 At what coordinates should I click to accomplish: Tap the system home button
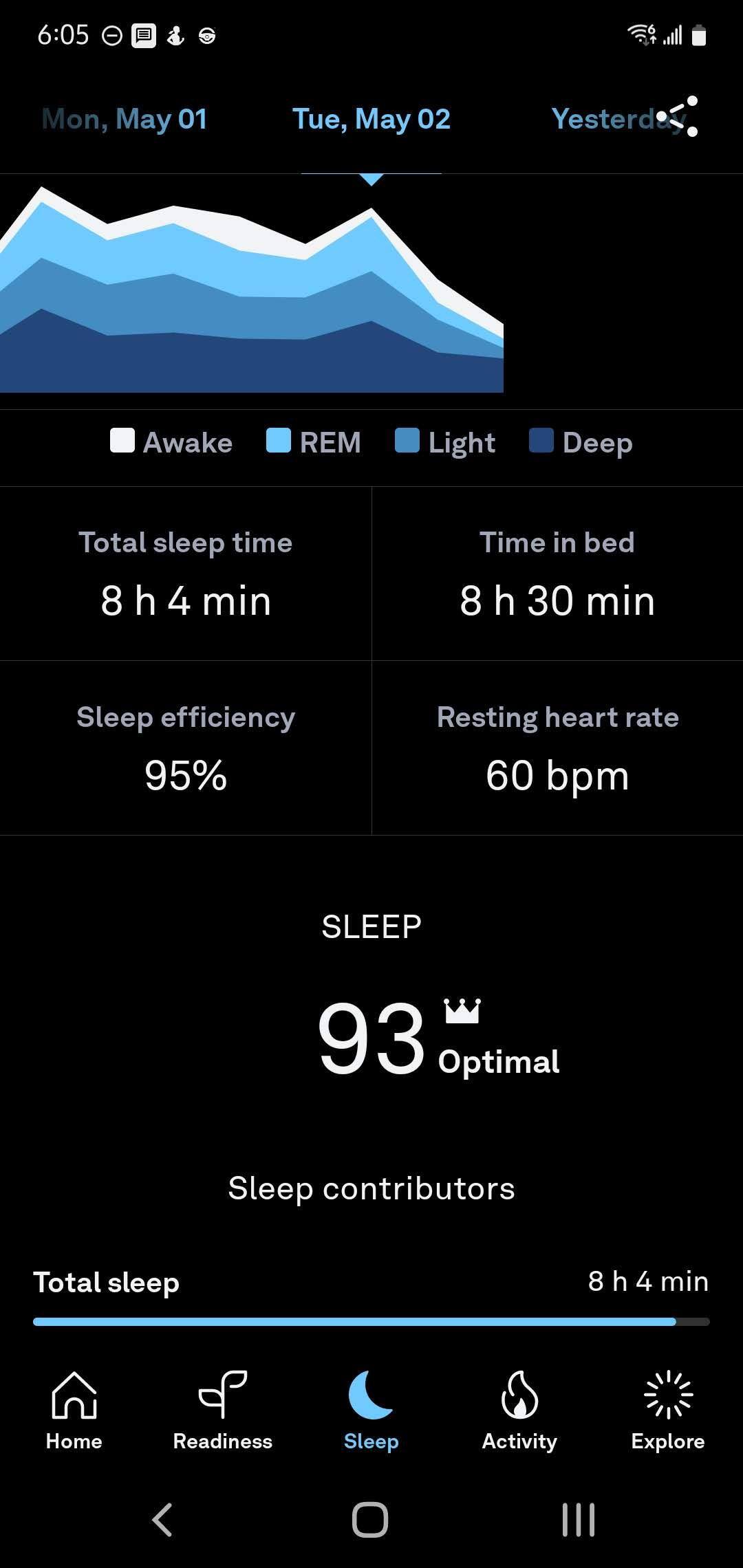pyautogui.click(x=371, y=1520)
